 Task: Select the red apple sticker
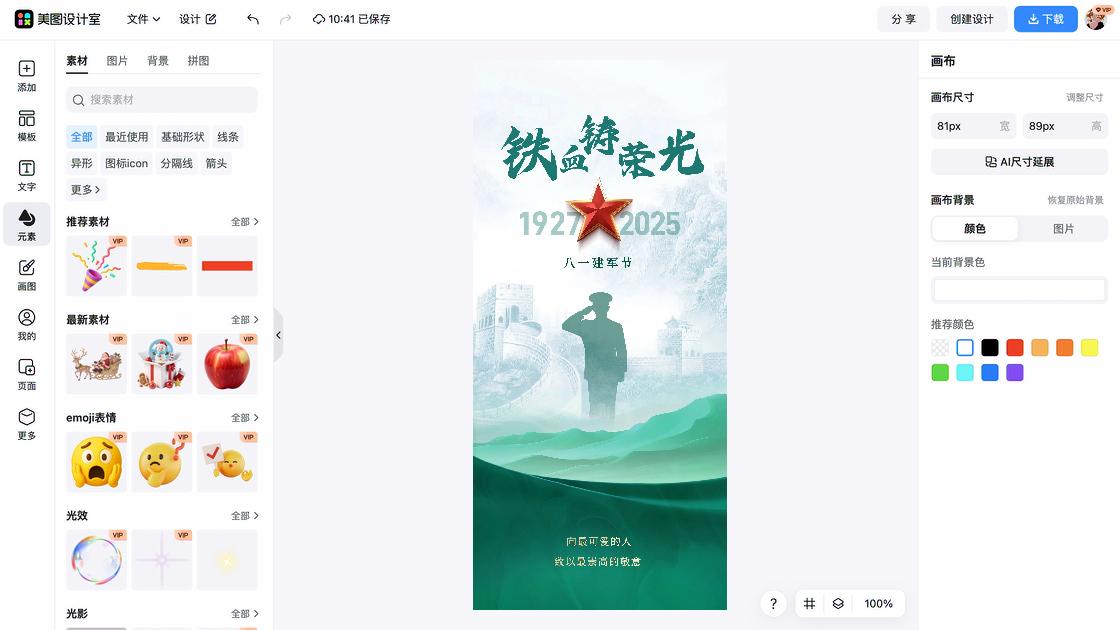227,364
